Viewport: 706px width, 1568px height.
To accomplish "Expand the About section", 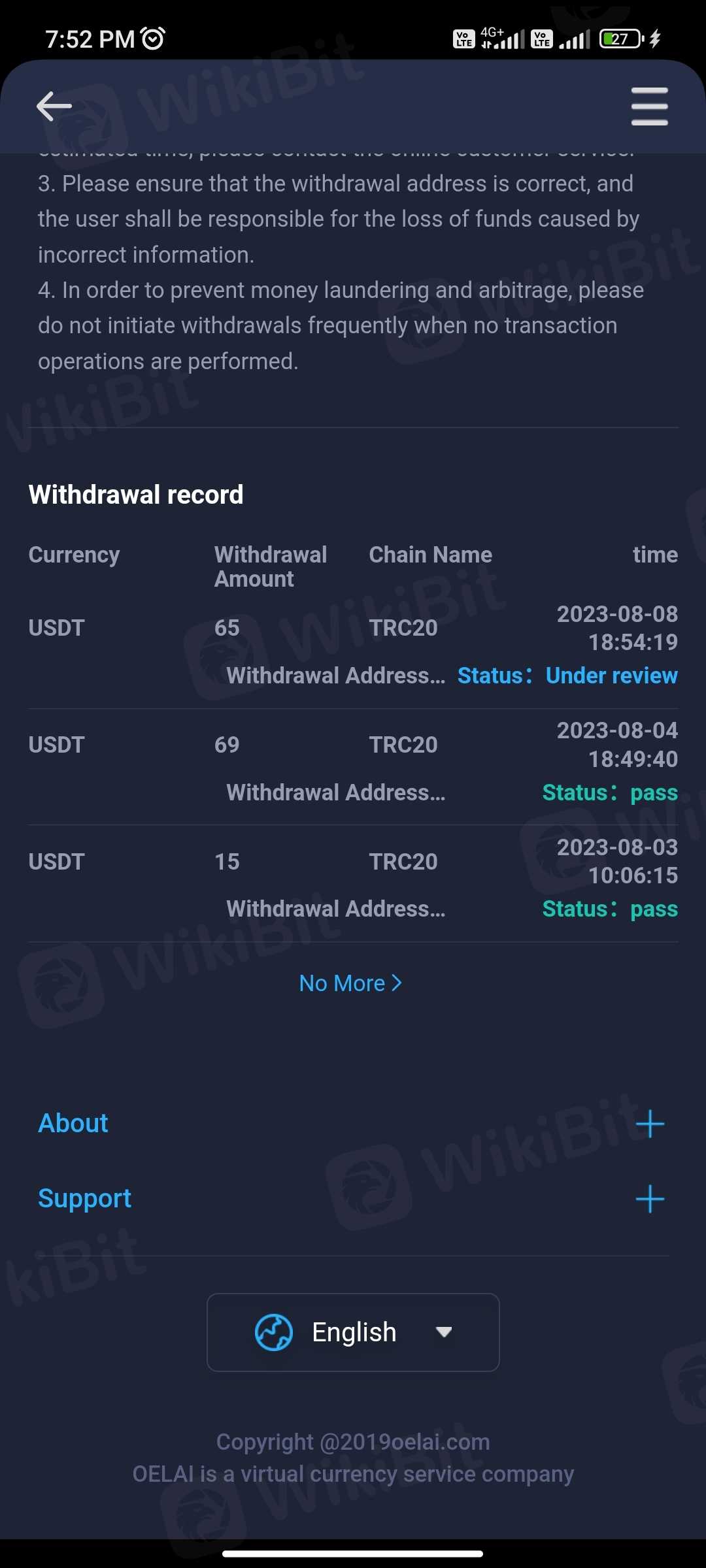I will (x=650, y=1124).
